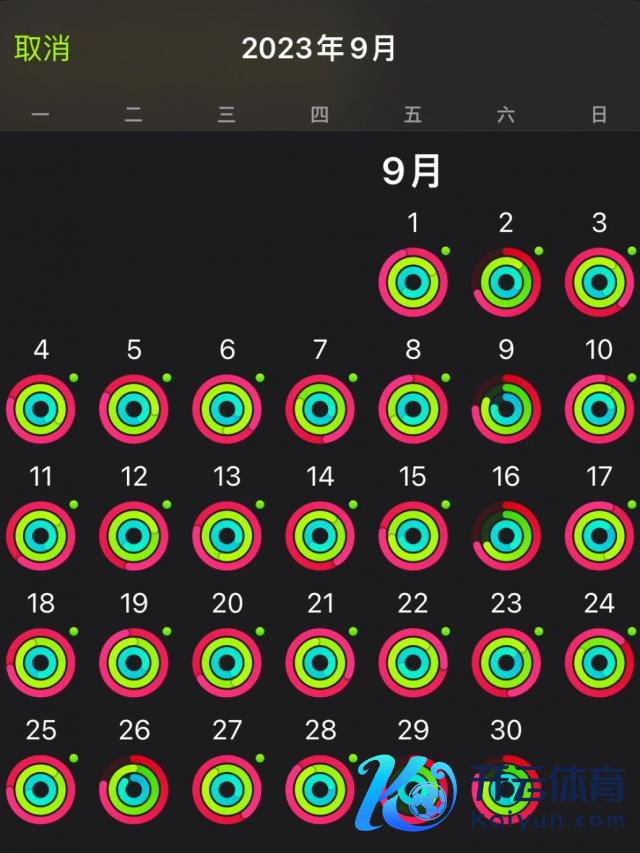
Task: Select day 22 activity rings
Action: click(x=413, y=663)
